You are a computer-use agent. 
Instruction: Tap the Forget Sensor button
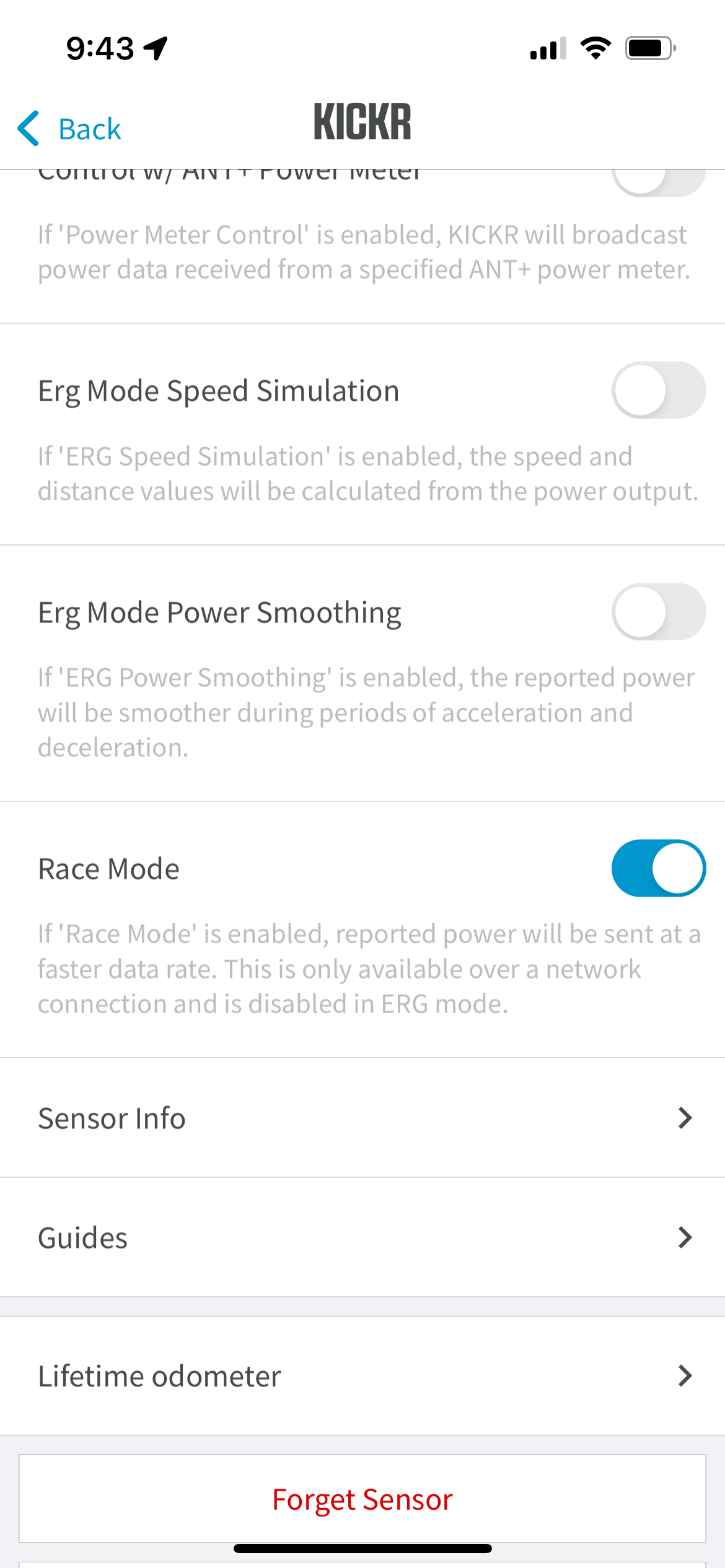362,1499
